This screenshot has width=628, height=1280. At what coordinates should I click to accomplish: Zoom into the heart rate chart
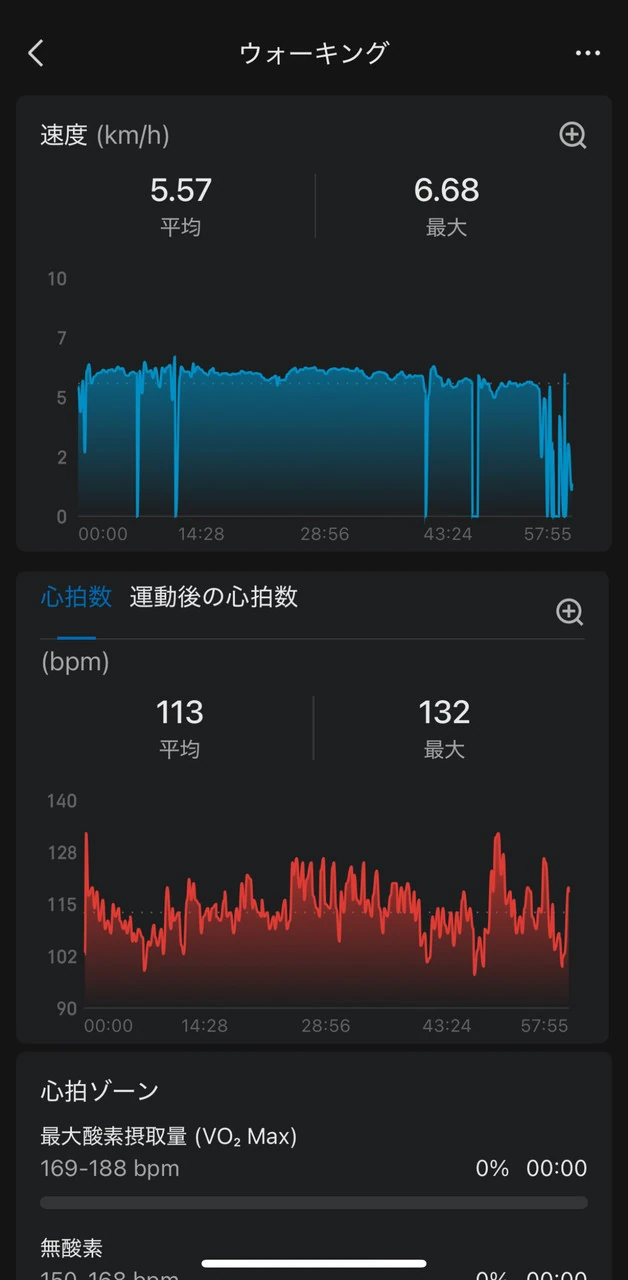point(570,612)
